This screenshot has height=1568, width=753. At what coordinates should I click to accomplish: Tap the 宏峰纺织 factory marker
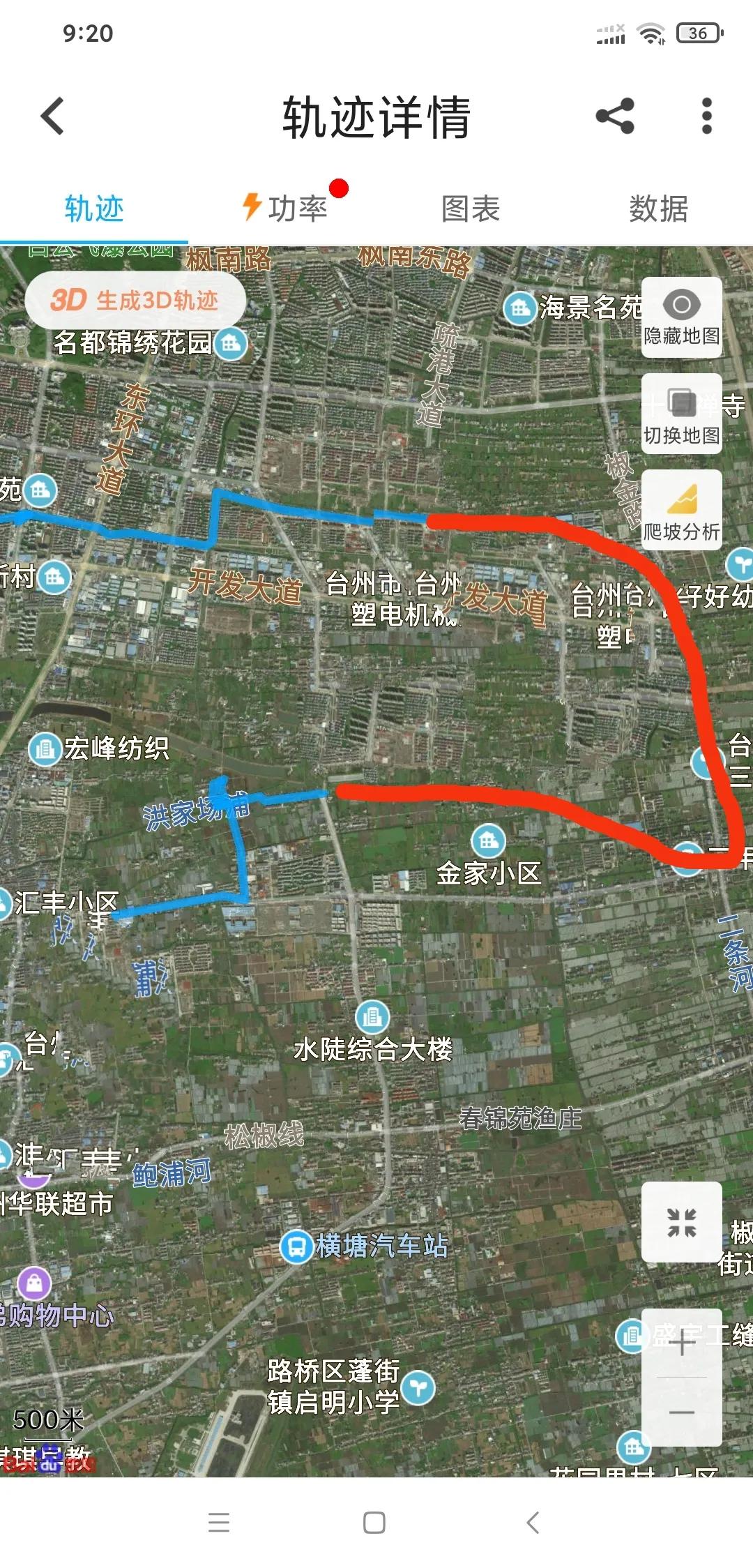click(x=45, y=751)
